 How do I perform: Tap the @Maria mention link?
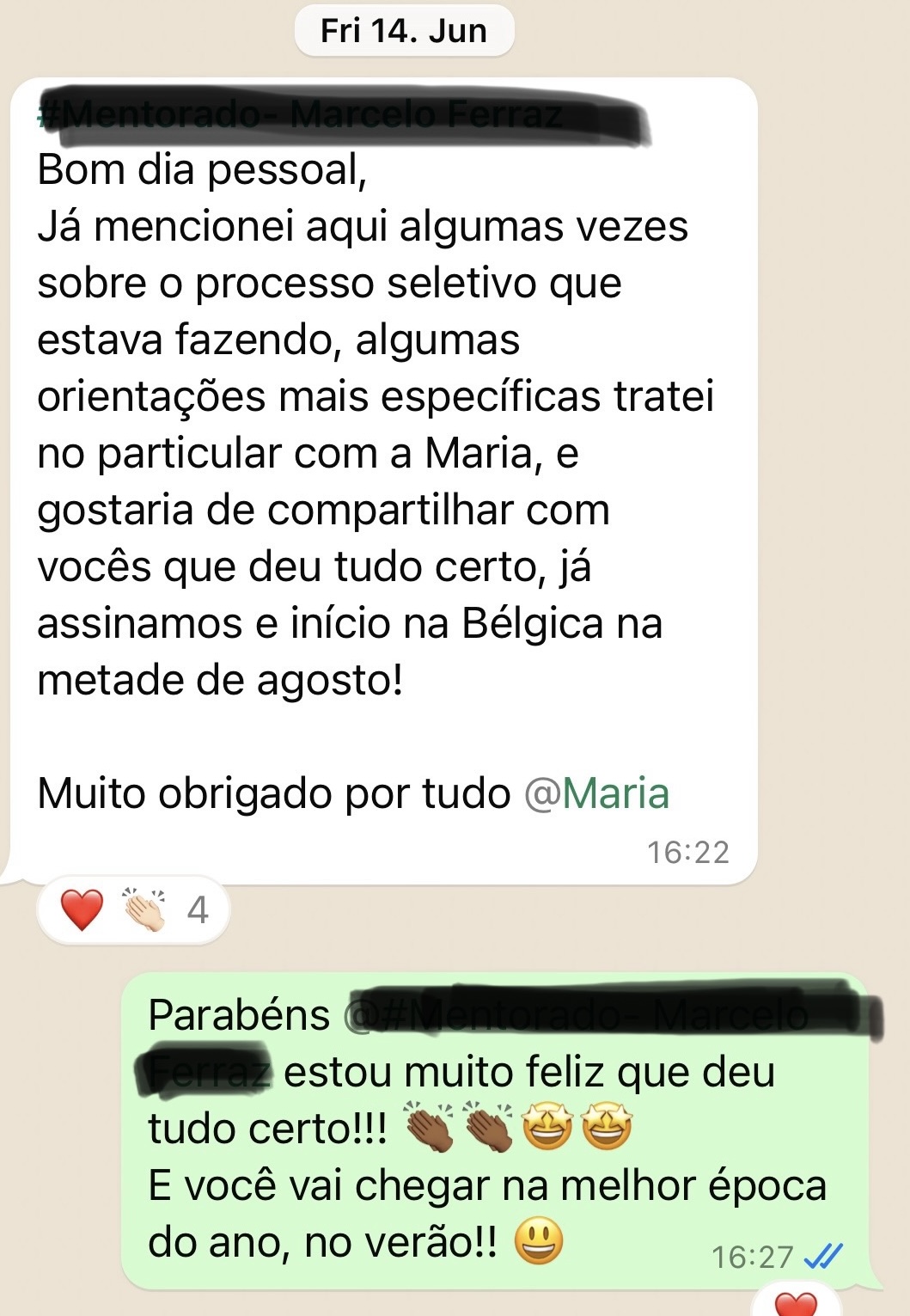click(x=597, y=793)
